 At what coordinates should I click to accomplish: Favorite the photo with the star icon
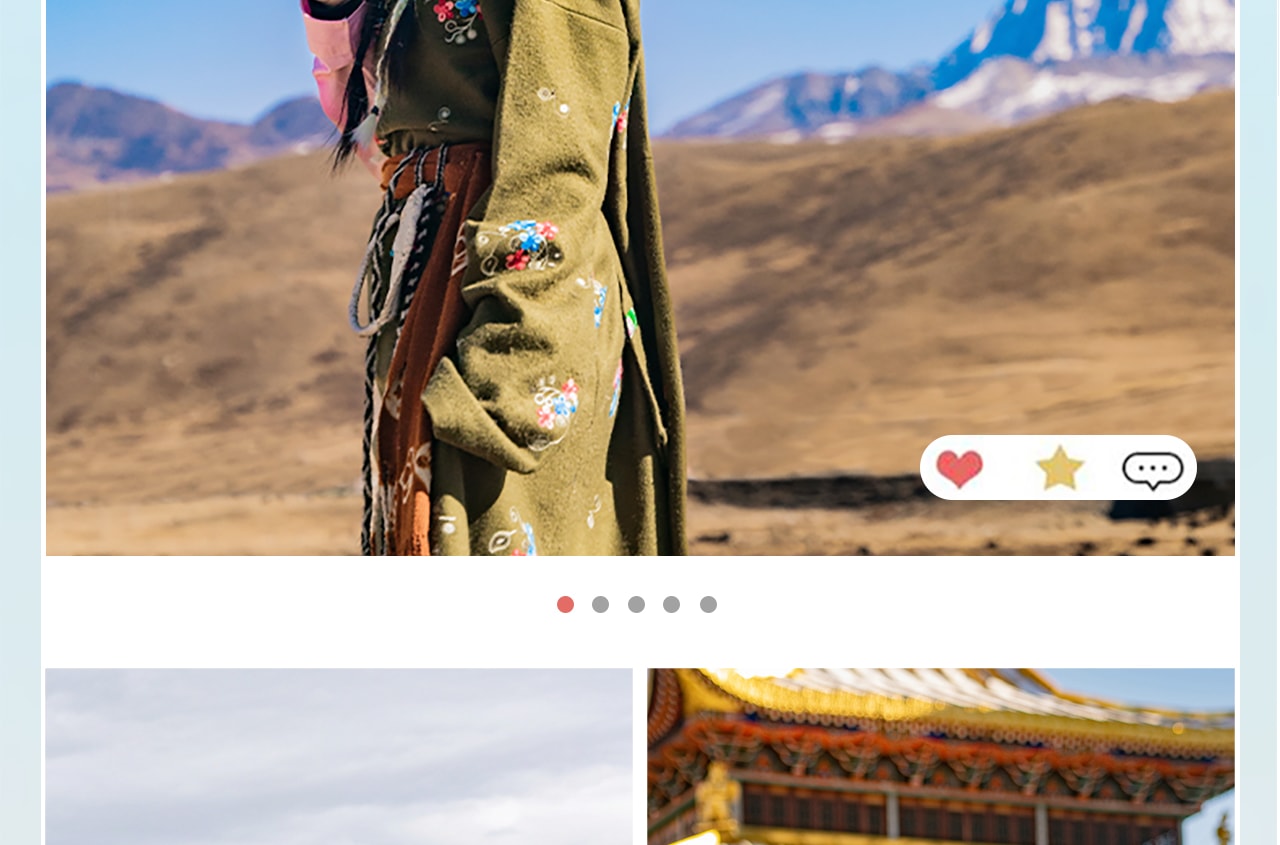coord(1060,468)
